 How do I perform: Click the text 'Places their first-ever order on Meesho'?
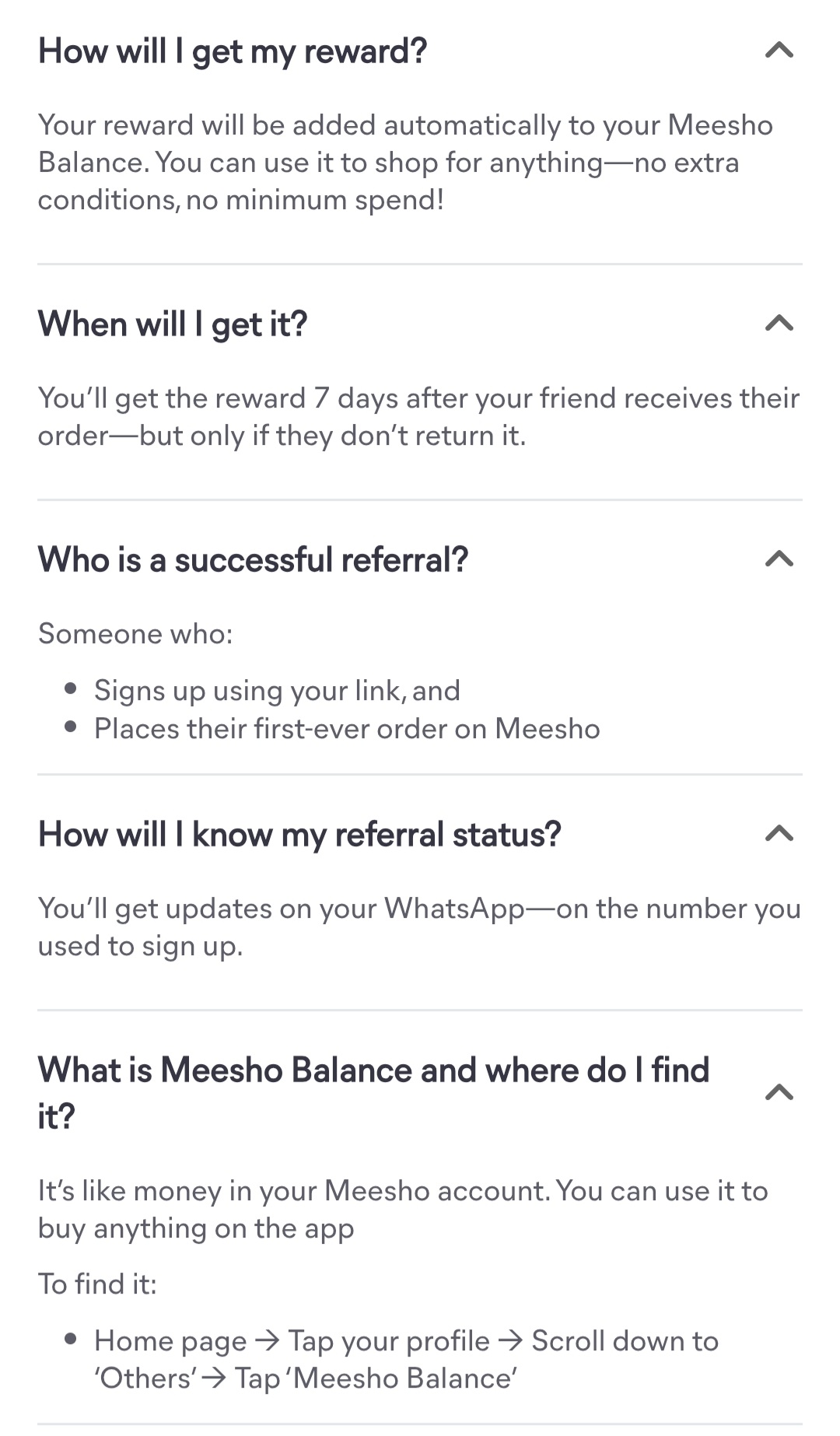348,728
